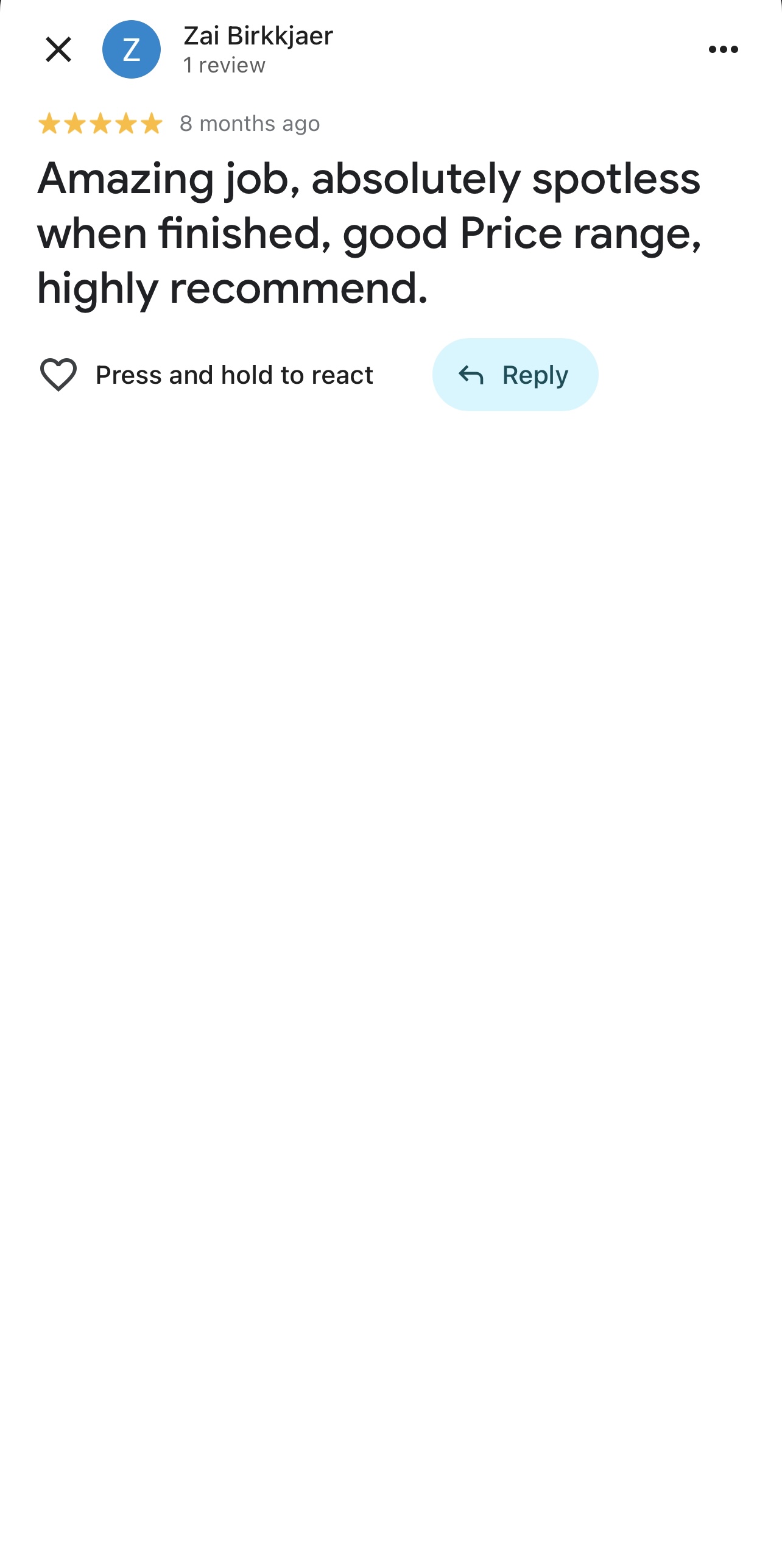Open Zai Birkkjaer's reviewer profile
Viewport: 782px width, 1568px height.
tap(258, 37)
